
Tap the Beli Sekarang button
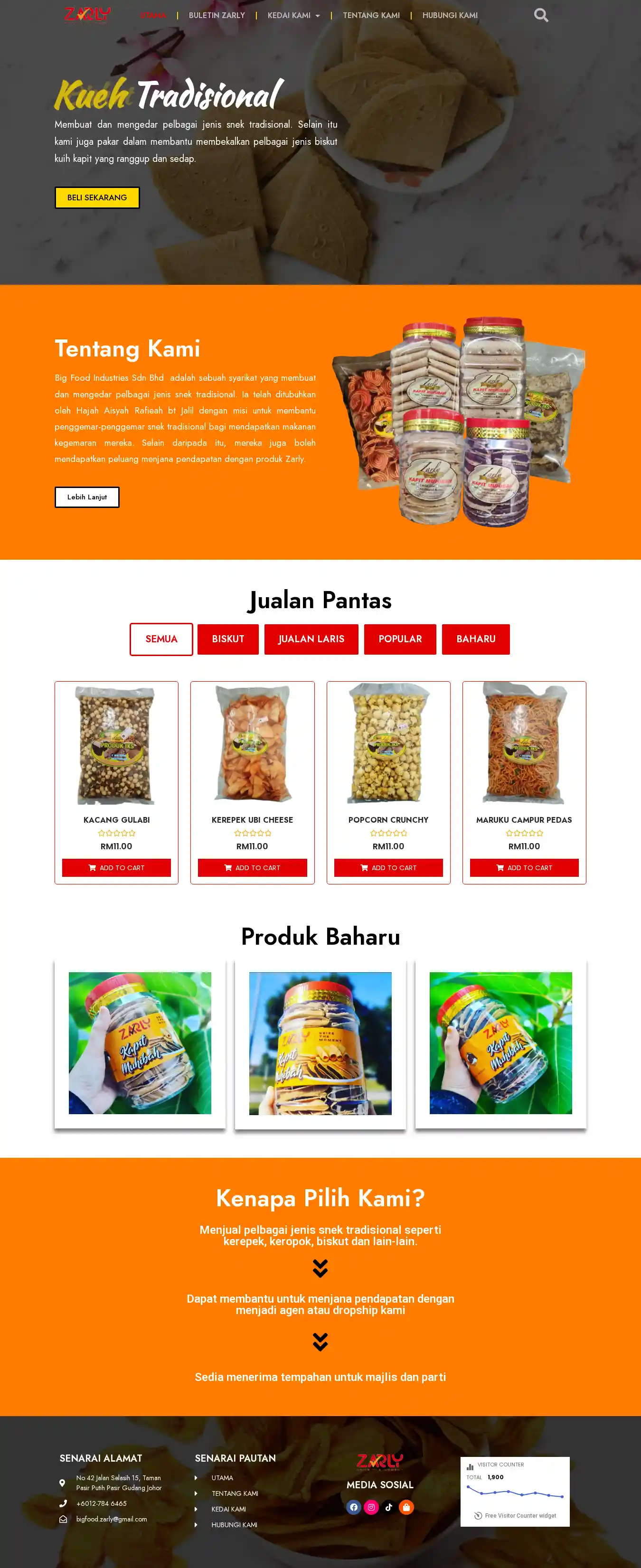97,197
